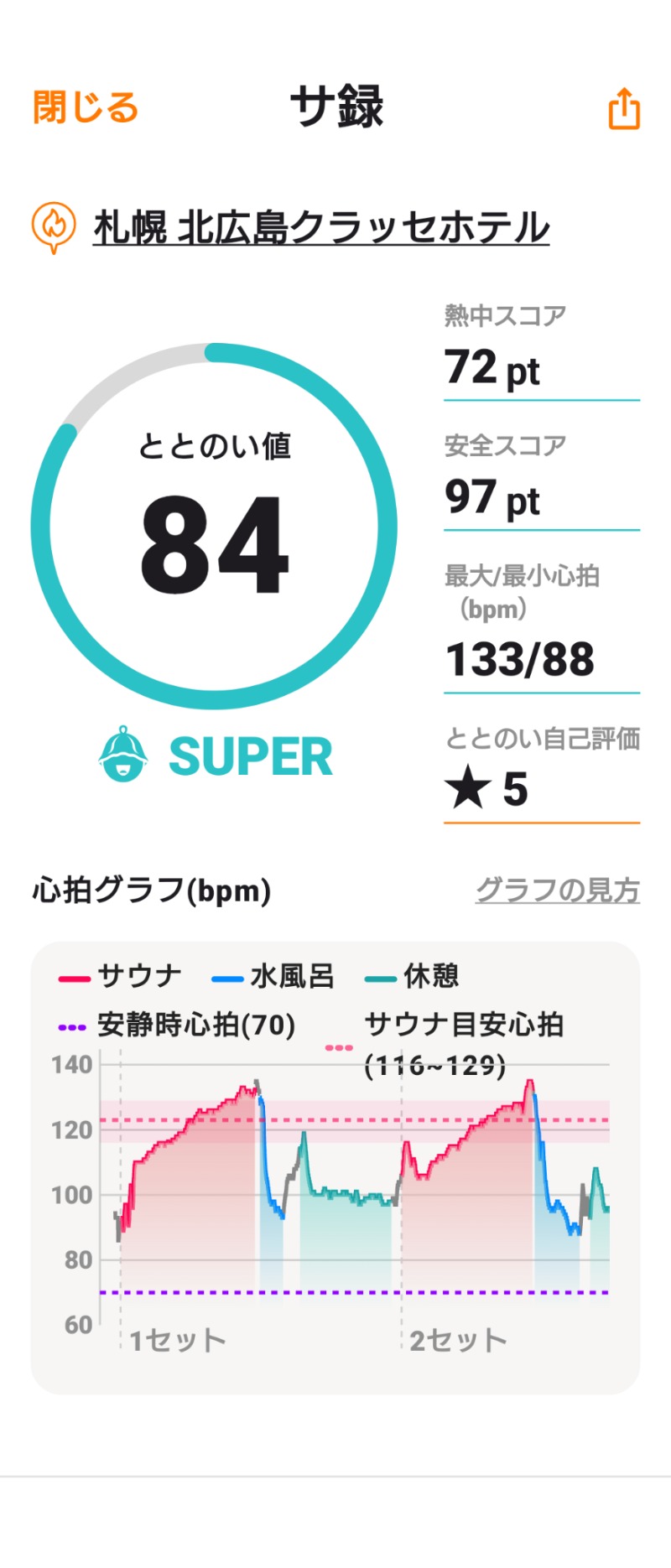
Task: Open the グラフの見方 guide link
Action: [557, 890]
